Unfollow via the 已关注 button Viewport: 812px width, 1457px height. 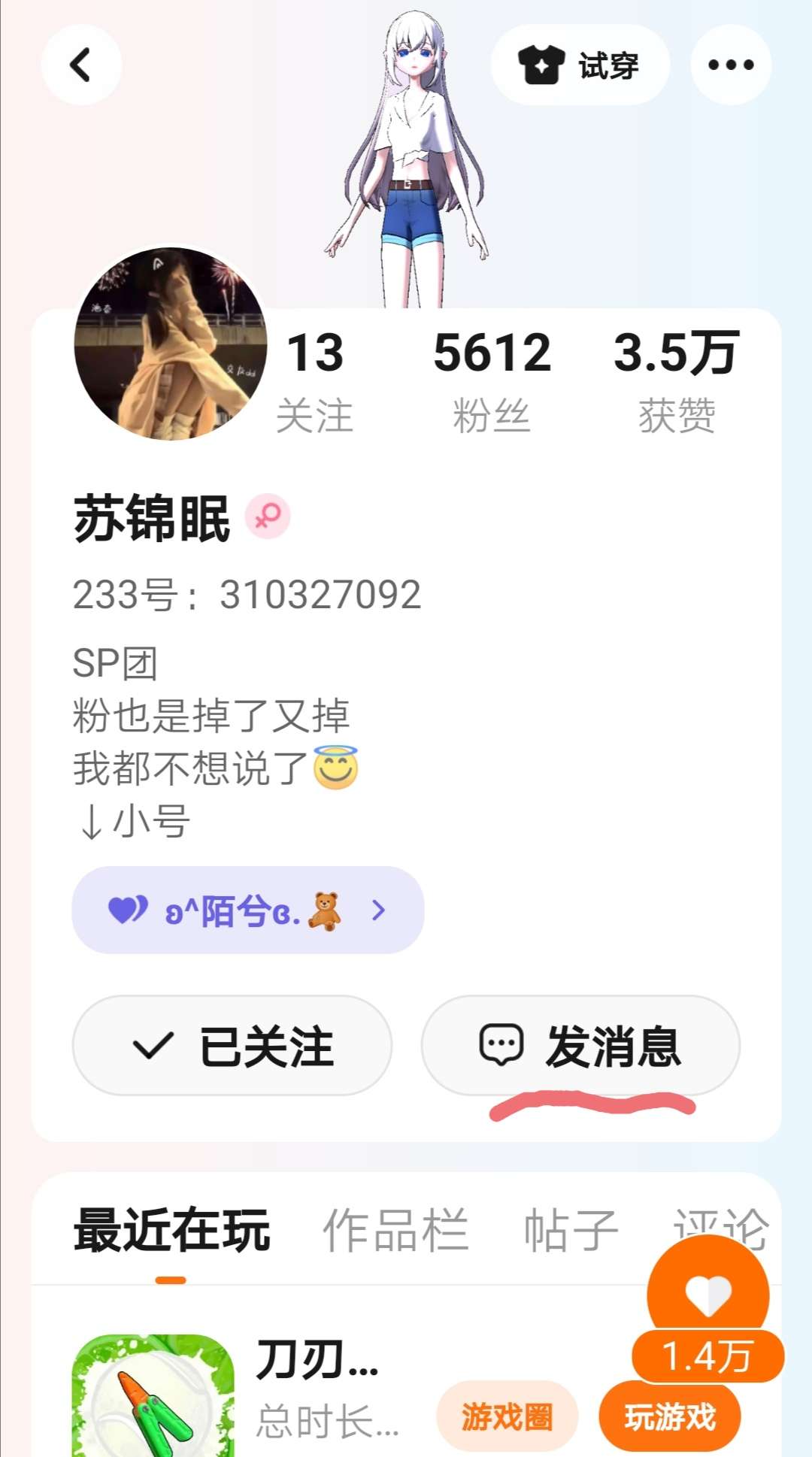point(232,1046)
